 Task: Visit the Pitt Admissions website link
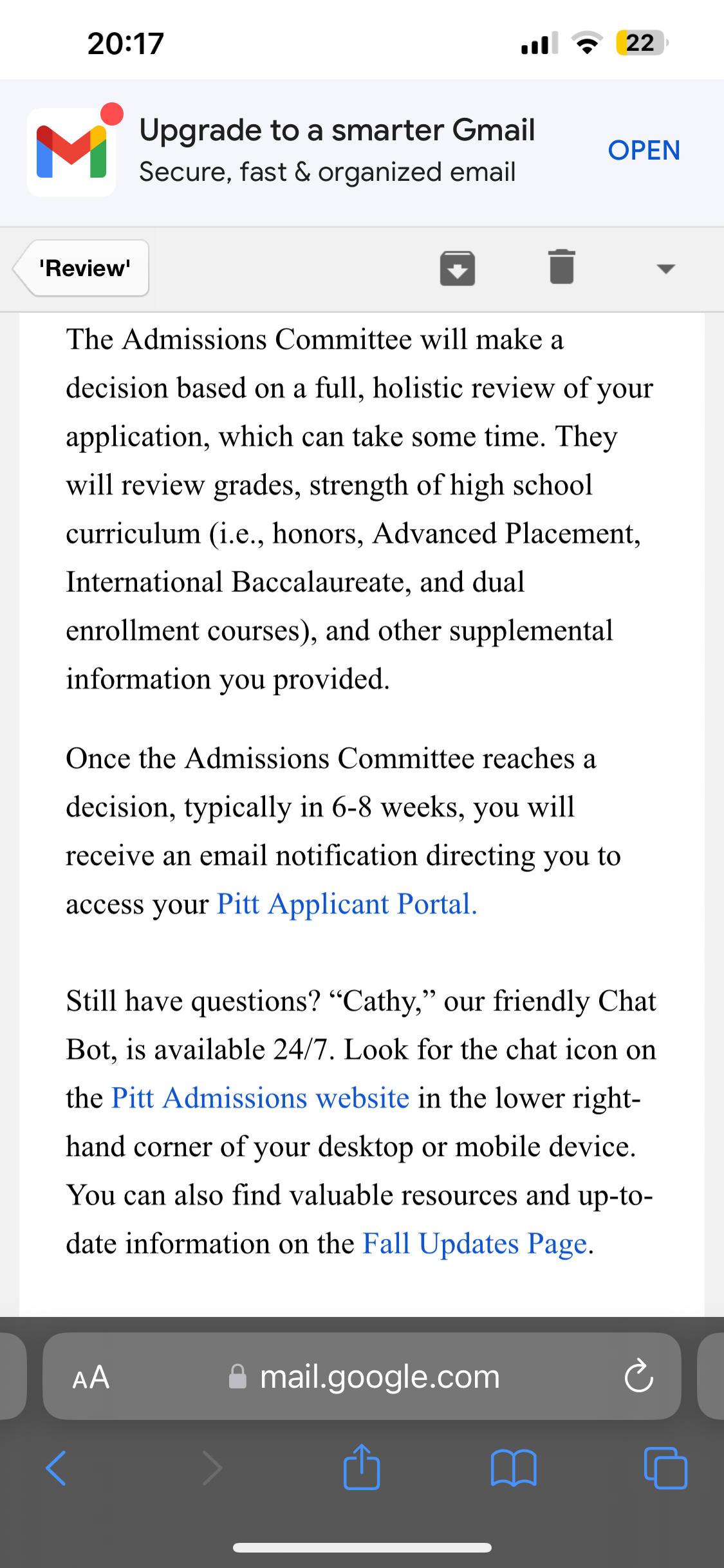[x=261, y=1097]
